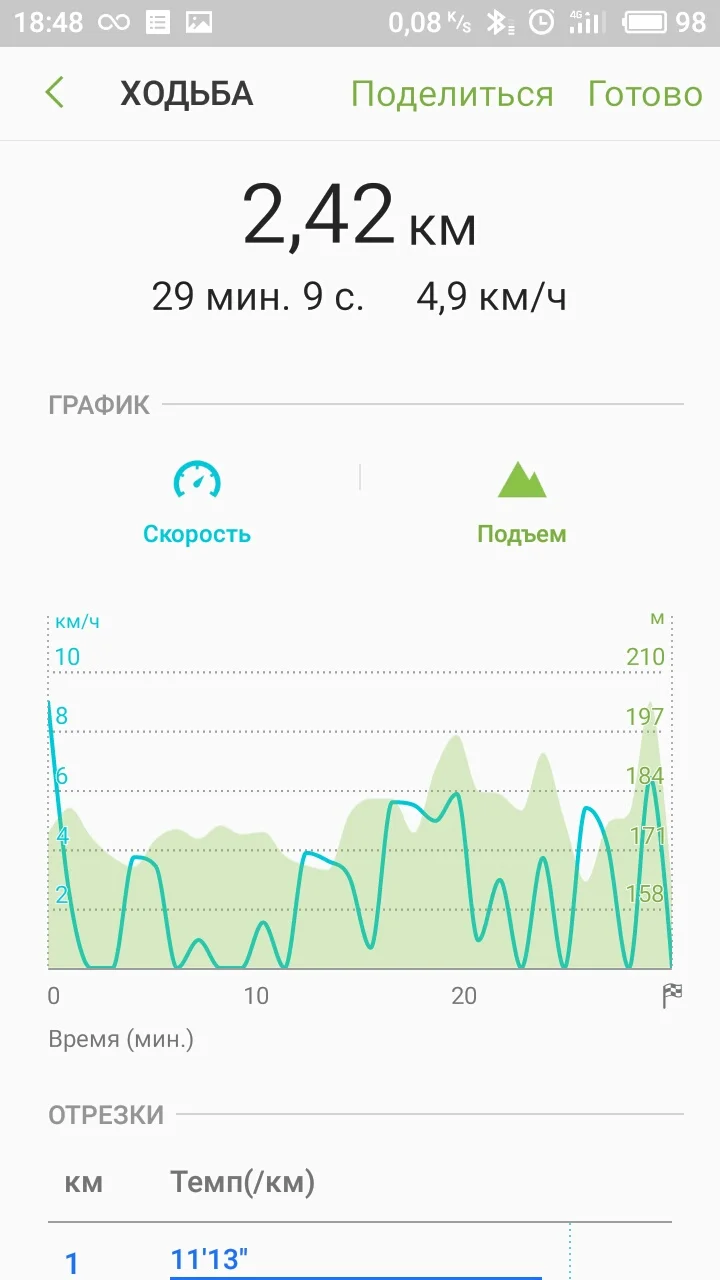This screenshot has width=720, height=1280.
Task: Toggle the Скорость speed graph
Action: point(196,504)
